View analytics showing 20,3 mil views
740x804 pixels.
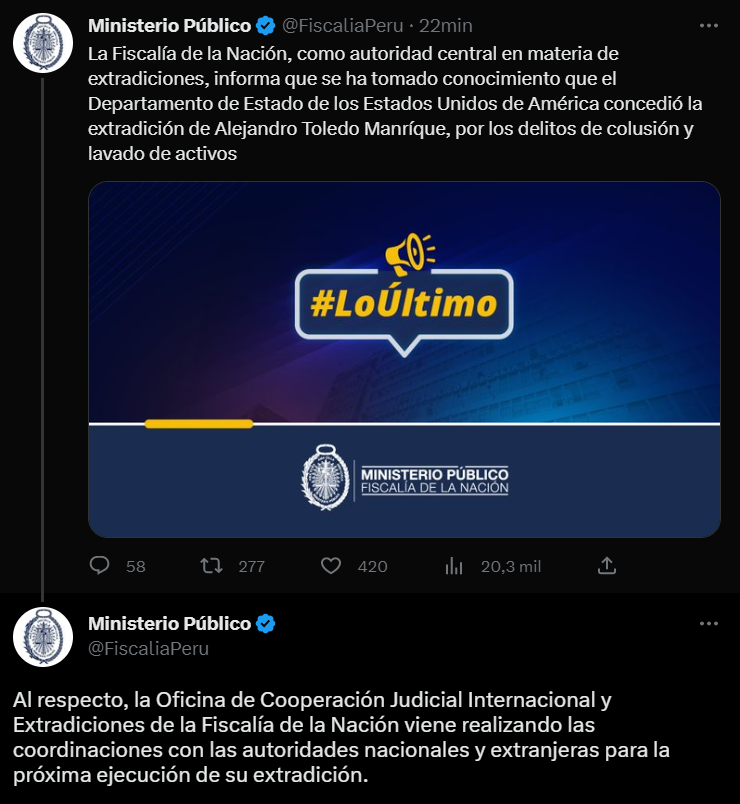pyautogui.click(x=454, y=566)
